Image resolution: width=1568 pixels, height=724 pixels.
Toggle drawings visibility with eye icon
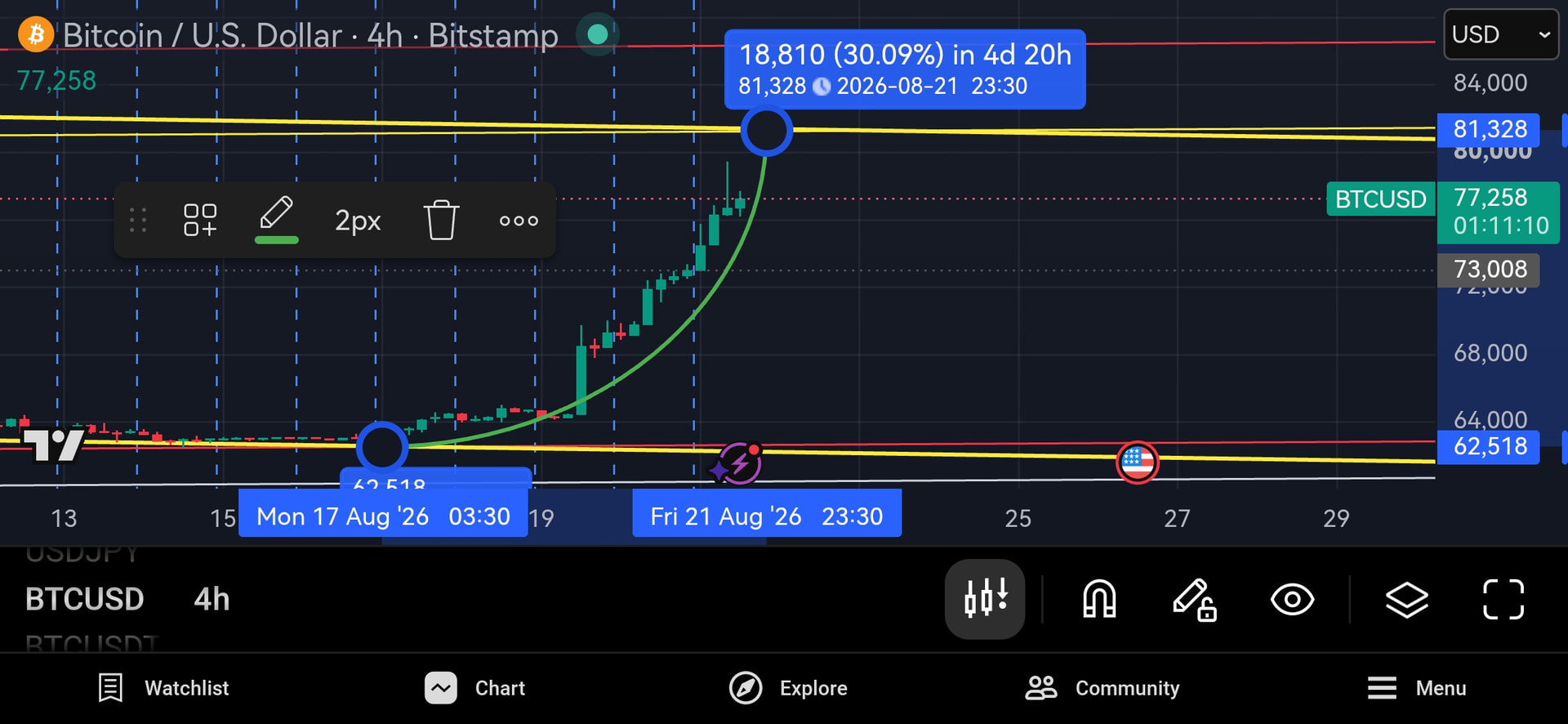click(1292, 600)
